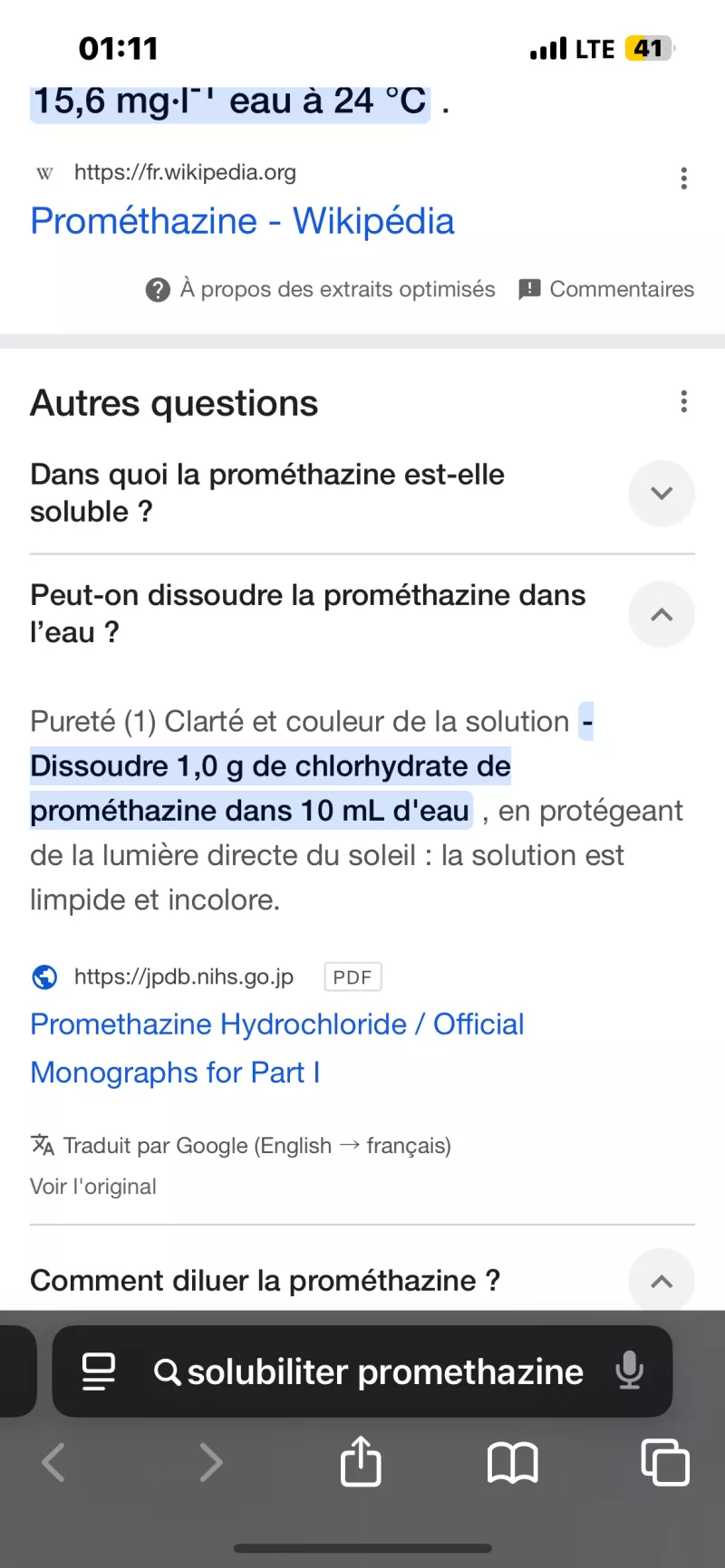Open À propos des extraits optimisés
The height and width of the screenshot is (1568, 725).
point(321,289)
